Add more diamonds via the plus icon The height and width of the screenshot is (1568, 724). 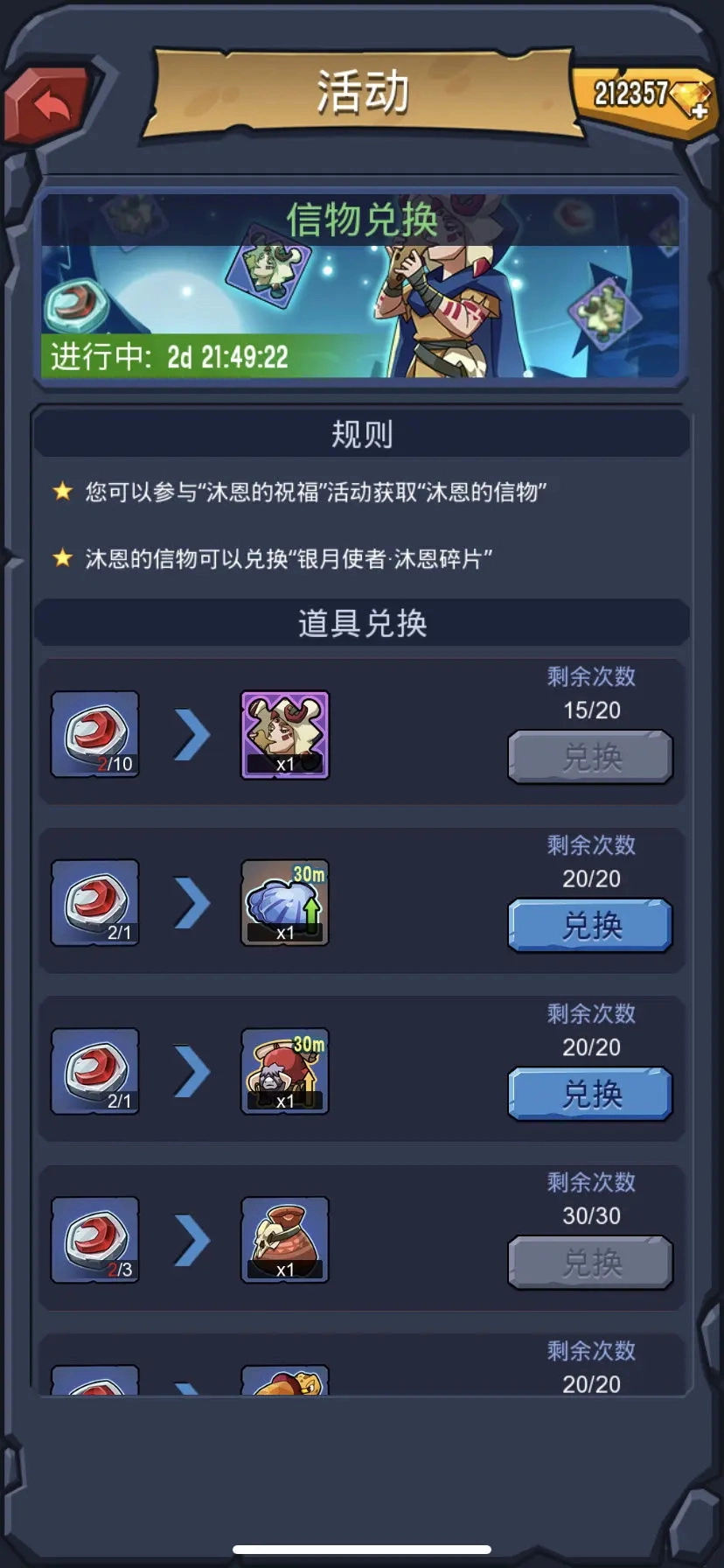[700, 111]
